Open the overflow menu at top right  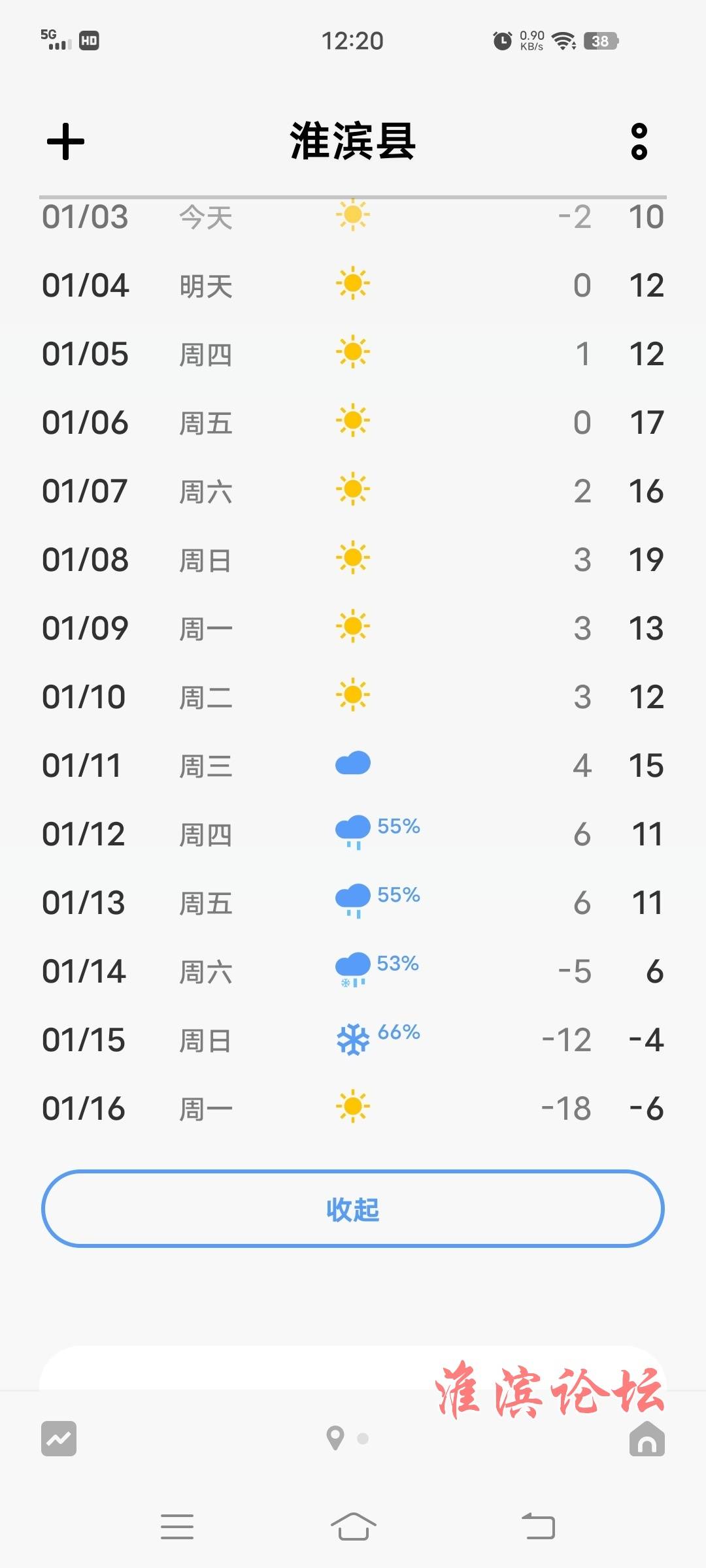(639, 141)
